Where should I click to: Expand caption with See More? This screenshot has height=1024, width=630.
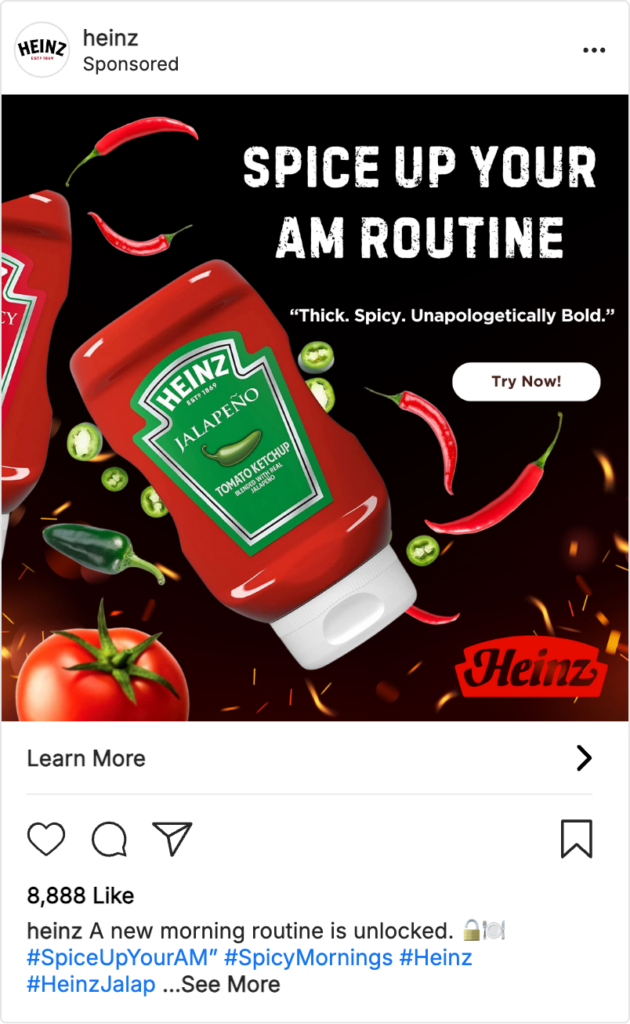[x=232, y=984]
